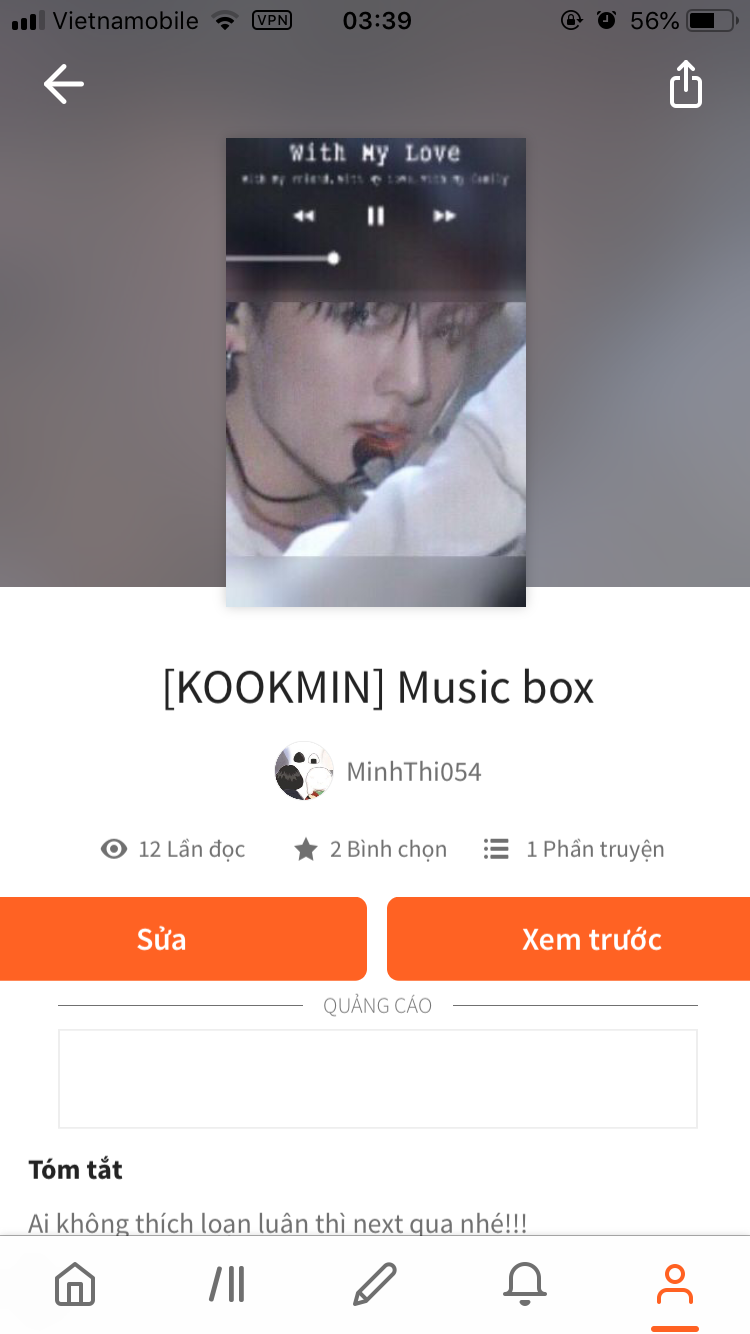Open the 1 Phần truyện chapter list
The image size is (750, 1334).
574,850
